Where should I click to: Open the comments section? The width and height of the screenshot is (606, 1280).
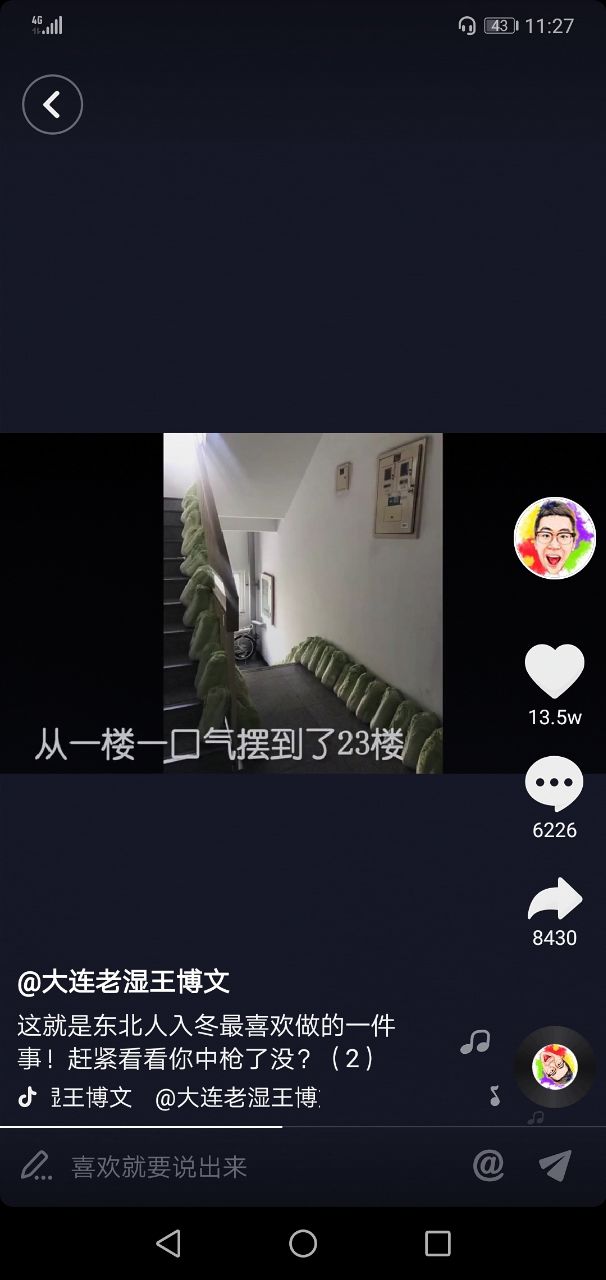click(554, 784)
